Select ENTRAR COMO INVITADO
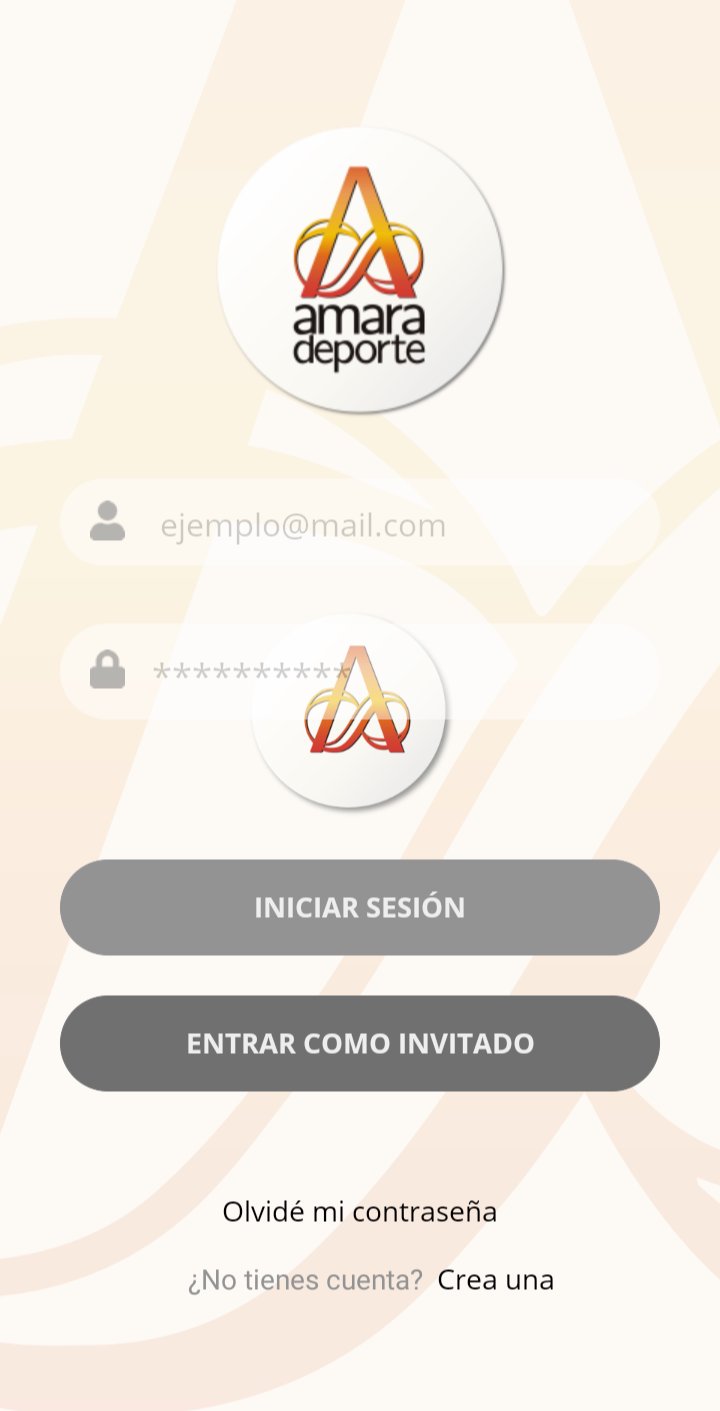The height and width of the screenshot is (1411, 720). (x=360, y=1044)
